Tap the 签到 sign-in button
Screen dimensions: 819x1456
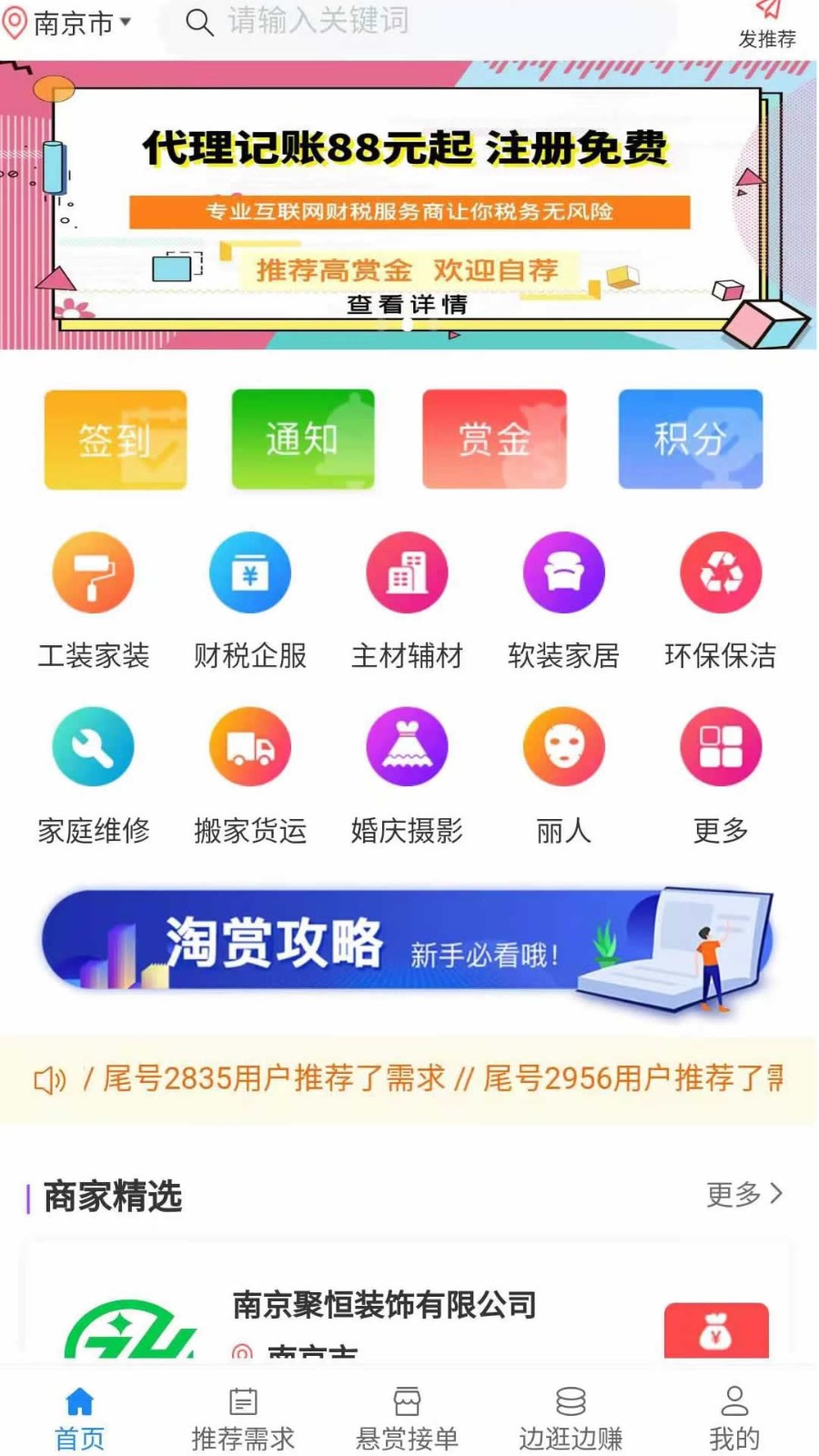115,440
